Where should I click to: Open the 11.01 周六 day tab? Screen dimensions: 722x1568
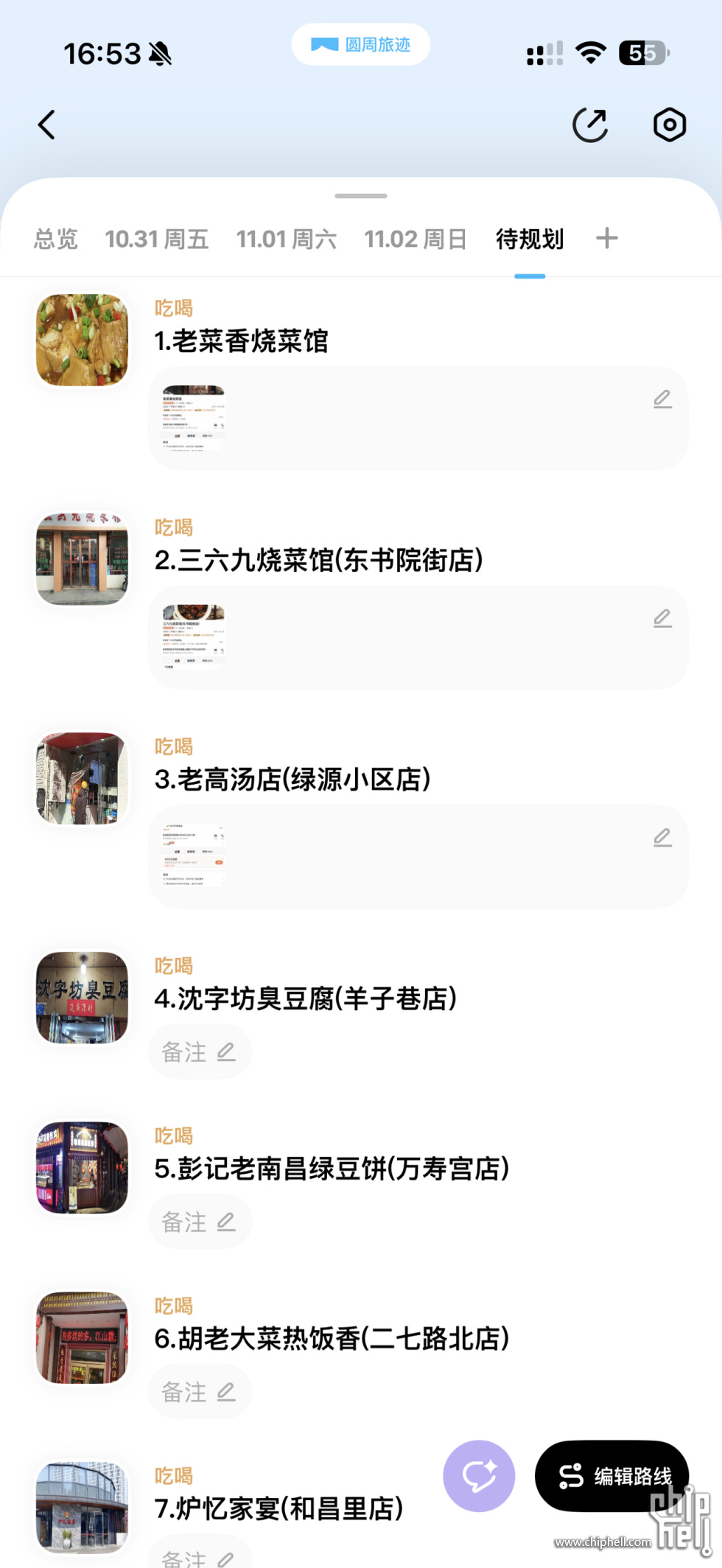tap(286, 239)
